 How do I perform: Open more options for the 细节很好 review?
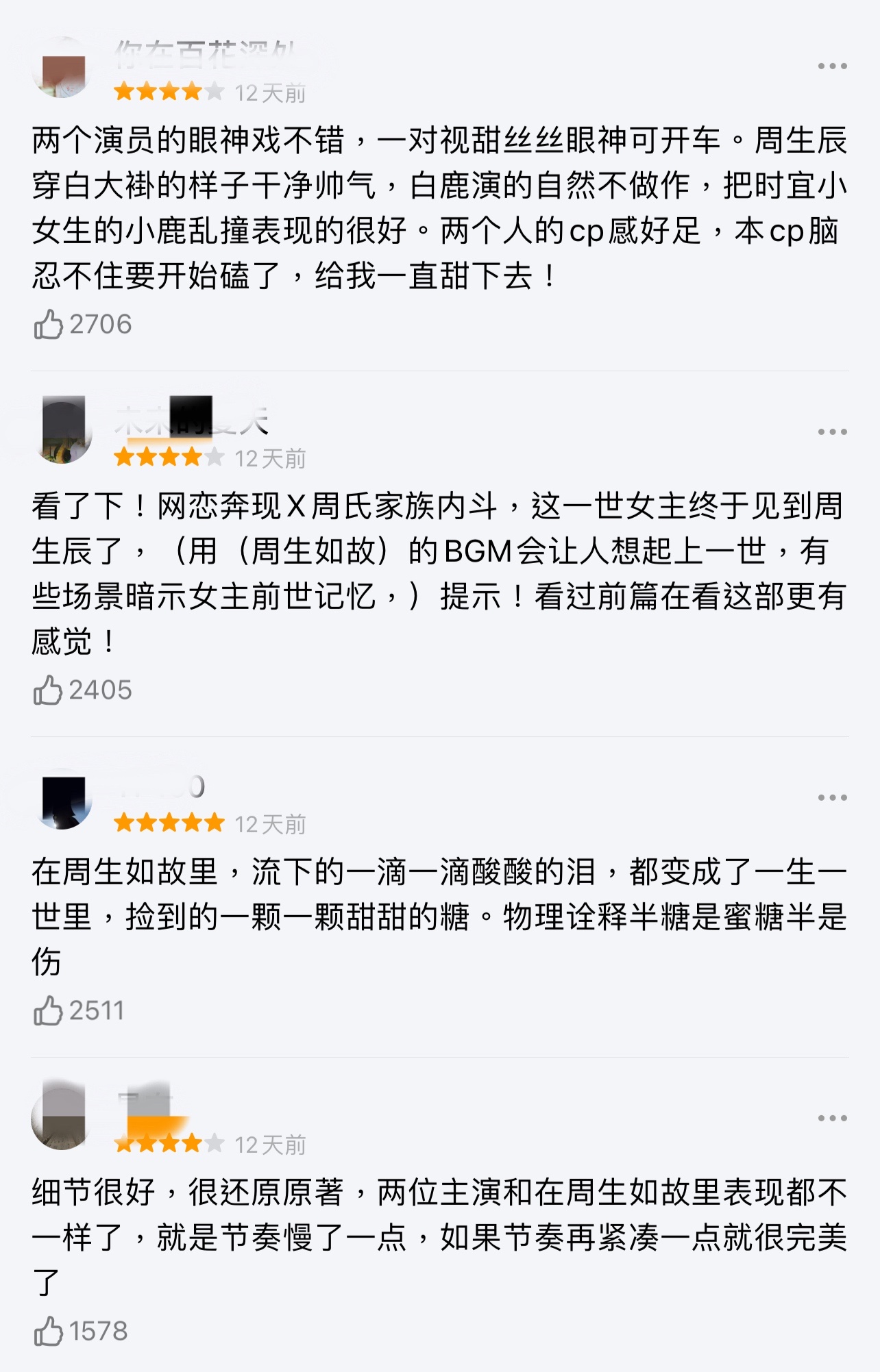pyautogui.click(x=832, y=1119)
